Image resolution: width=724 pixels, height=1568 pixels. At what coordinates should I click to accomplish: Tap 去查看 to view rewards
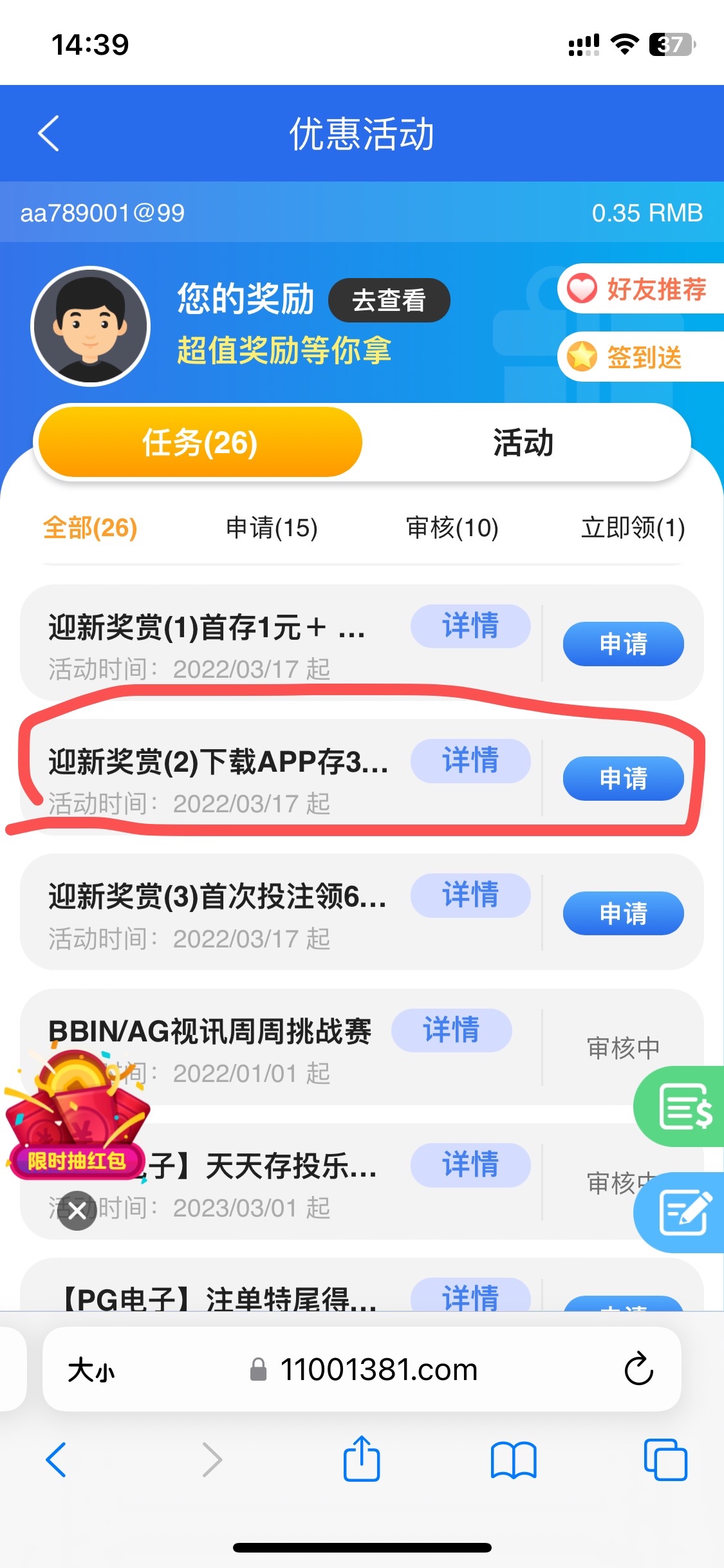pos(389,299)
